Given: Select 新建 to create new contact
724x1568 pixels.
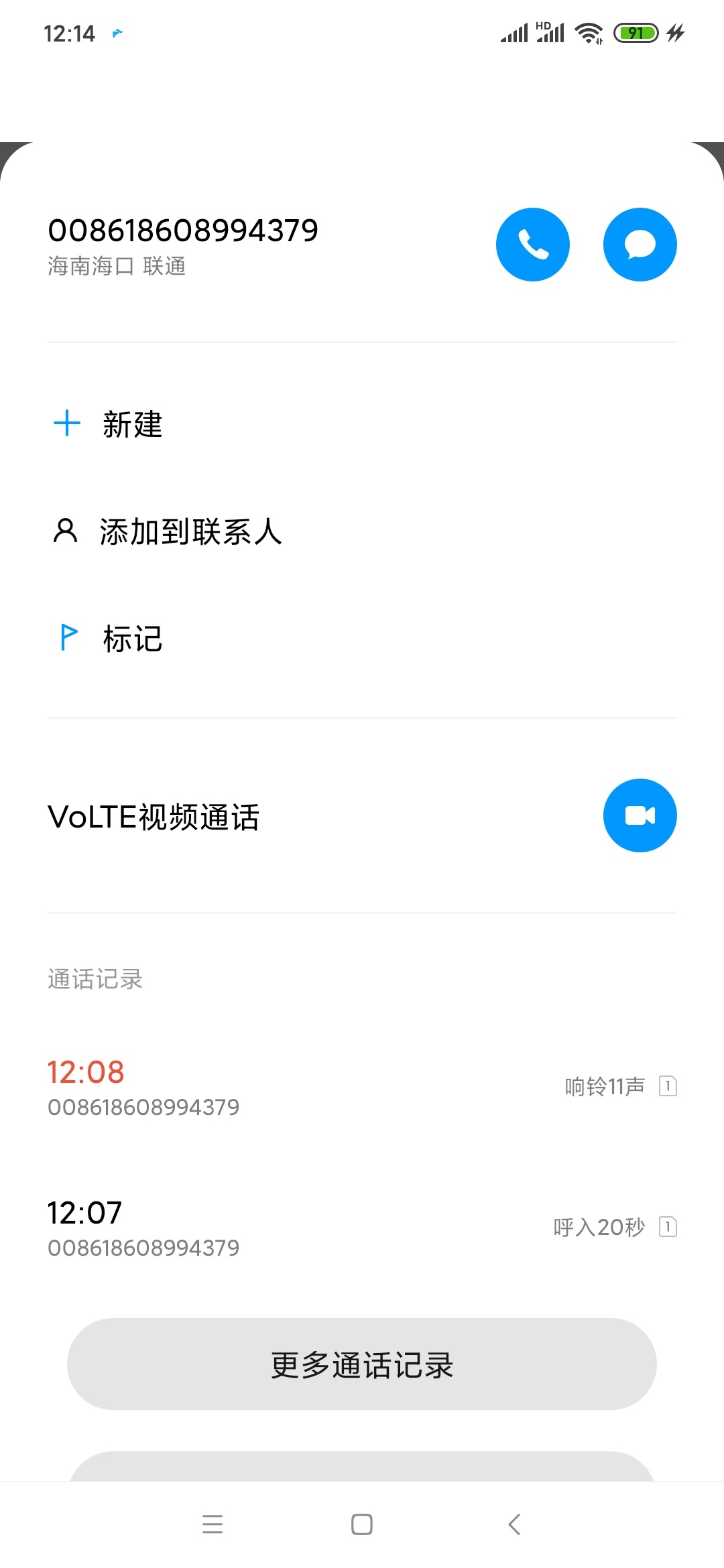Looking at the screenshot, I should pyautogui.click(x=362, y=424).
